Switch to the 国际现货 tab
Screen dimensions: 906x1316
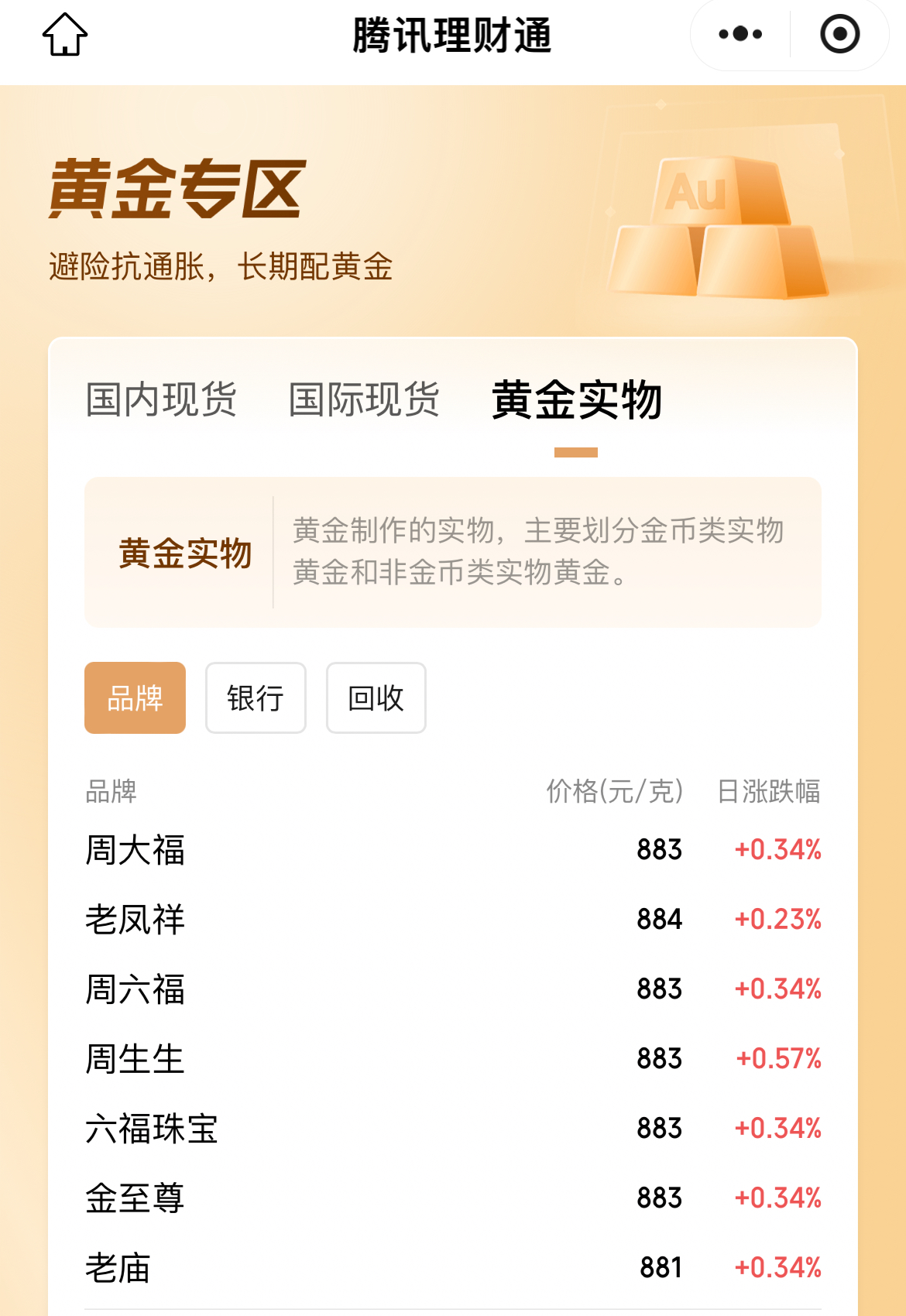click(x=364, y=399)
